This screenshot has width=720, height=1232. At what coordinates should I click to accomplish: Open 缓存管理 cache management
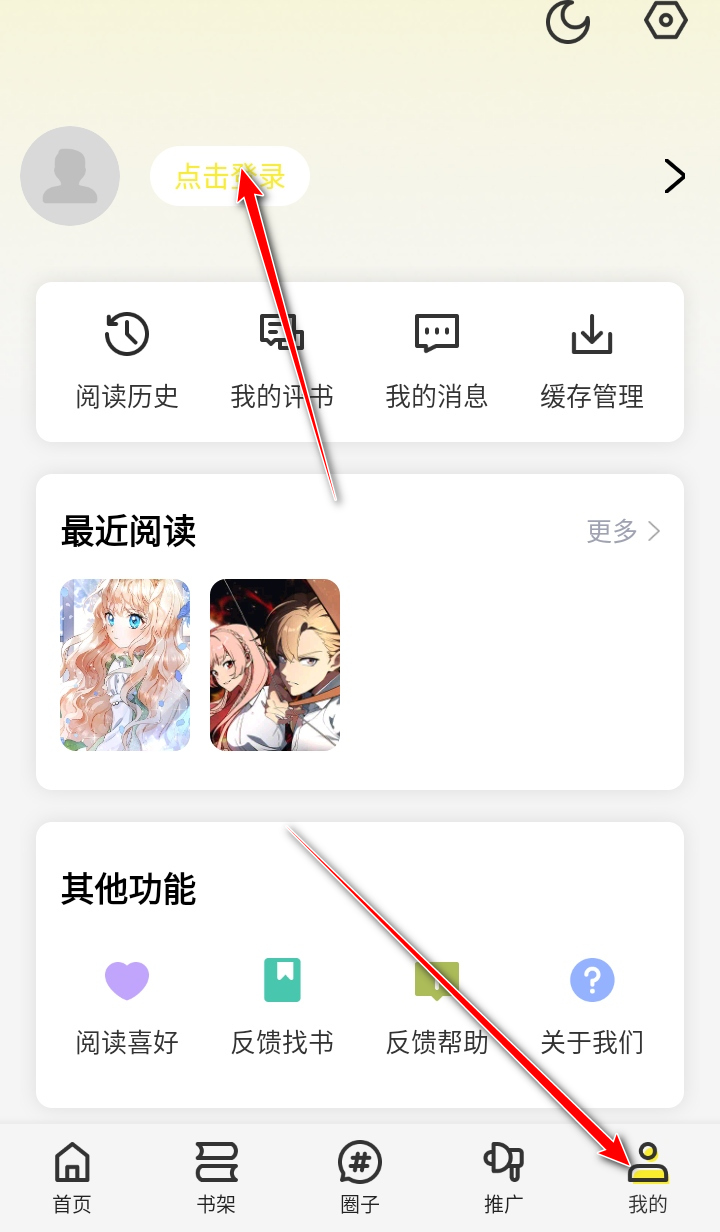pos(592,360)
